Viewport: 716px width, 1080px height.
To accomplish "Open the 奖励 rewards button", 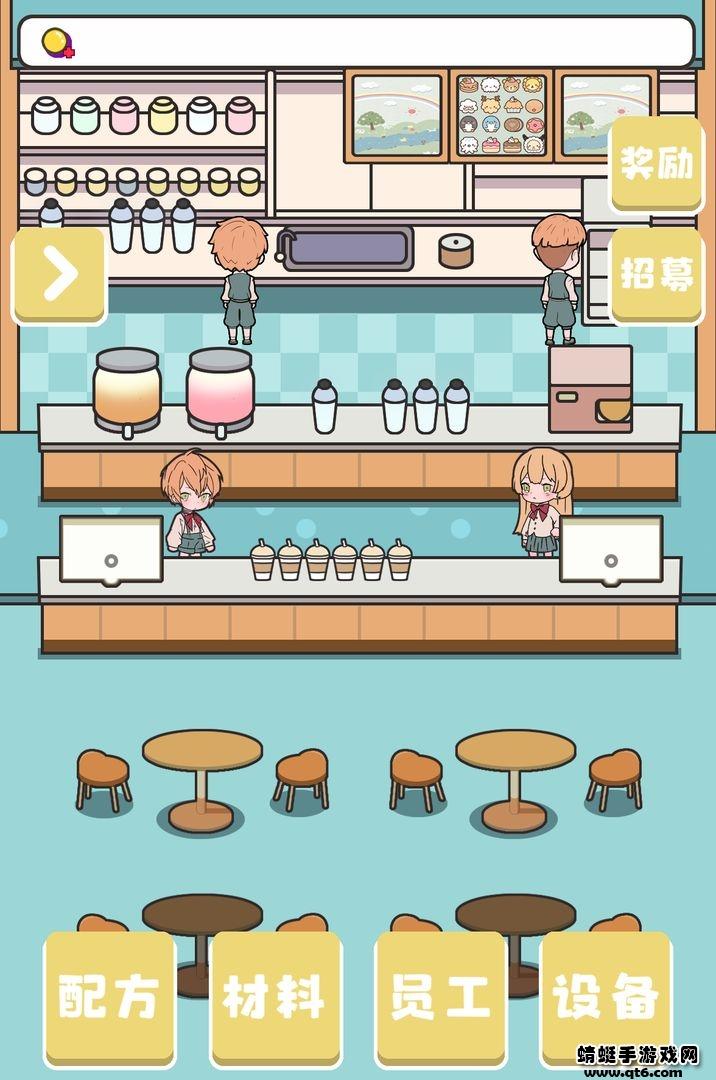I will pos(656,162).
